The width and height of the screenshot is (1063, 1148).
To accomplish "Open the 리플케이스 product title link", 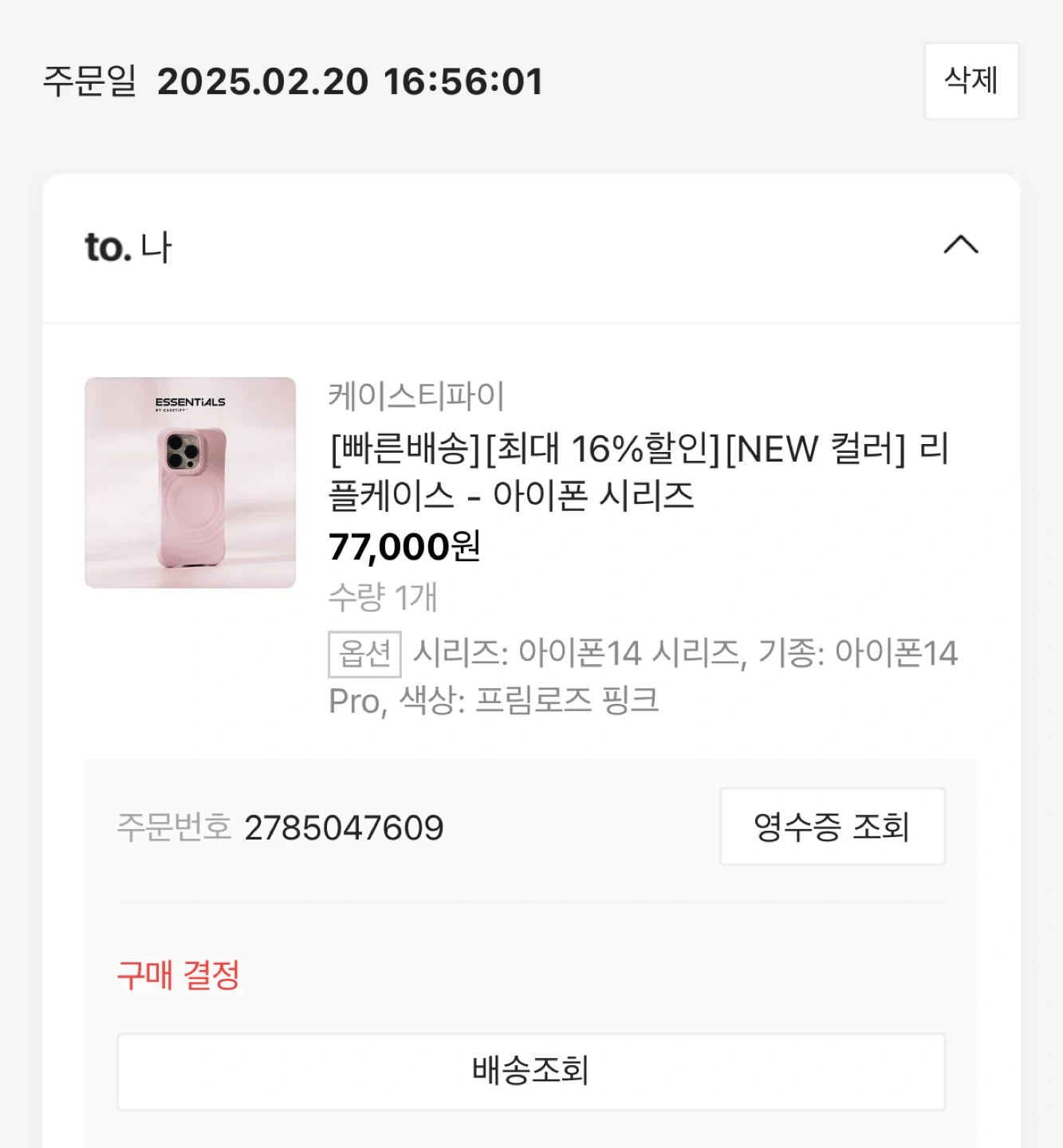I will 638,470.
